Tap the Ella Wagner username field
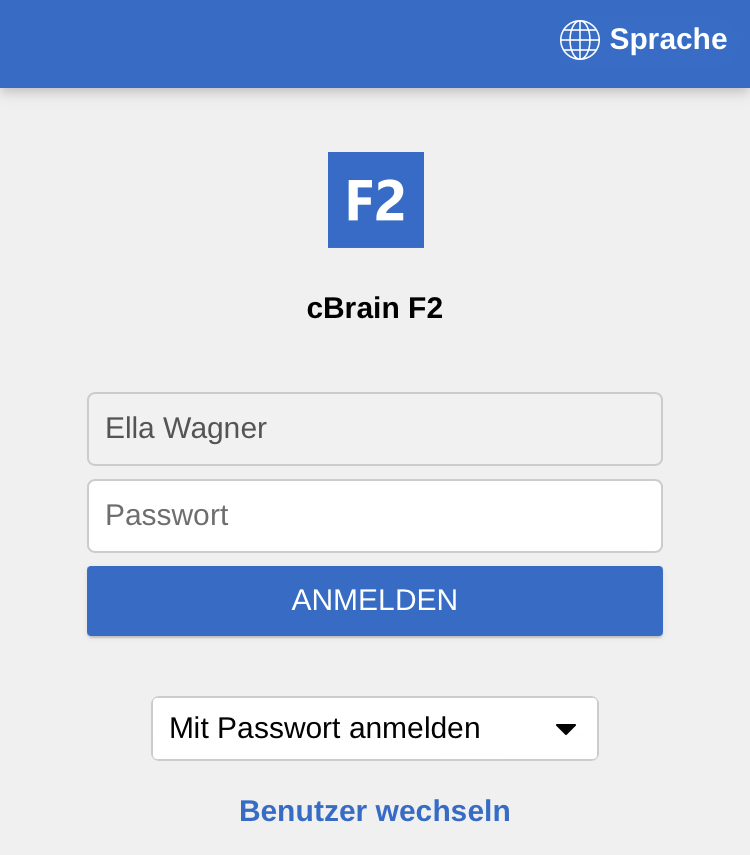 pyautogui.click(x=374, y=429)
